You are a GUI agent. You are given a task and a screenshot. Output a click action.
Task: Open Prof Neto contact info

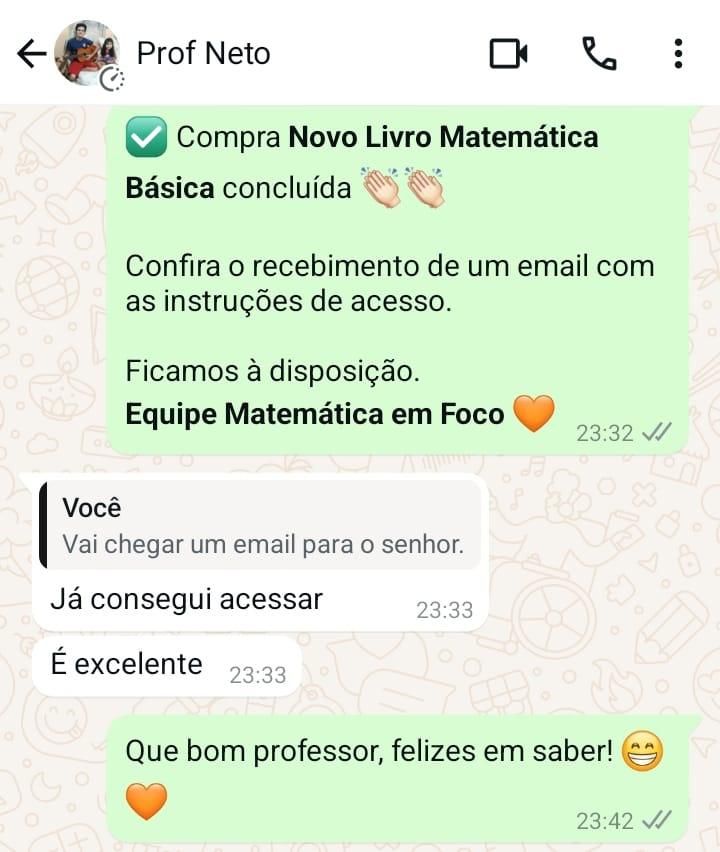point(204,54)
